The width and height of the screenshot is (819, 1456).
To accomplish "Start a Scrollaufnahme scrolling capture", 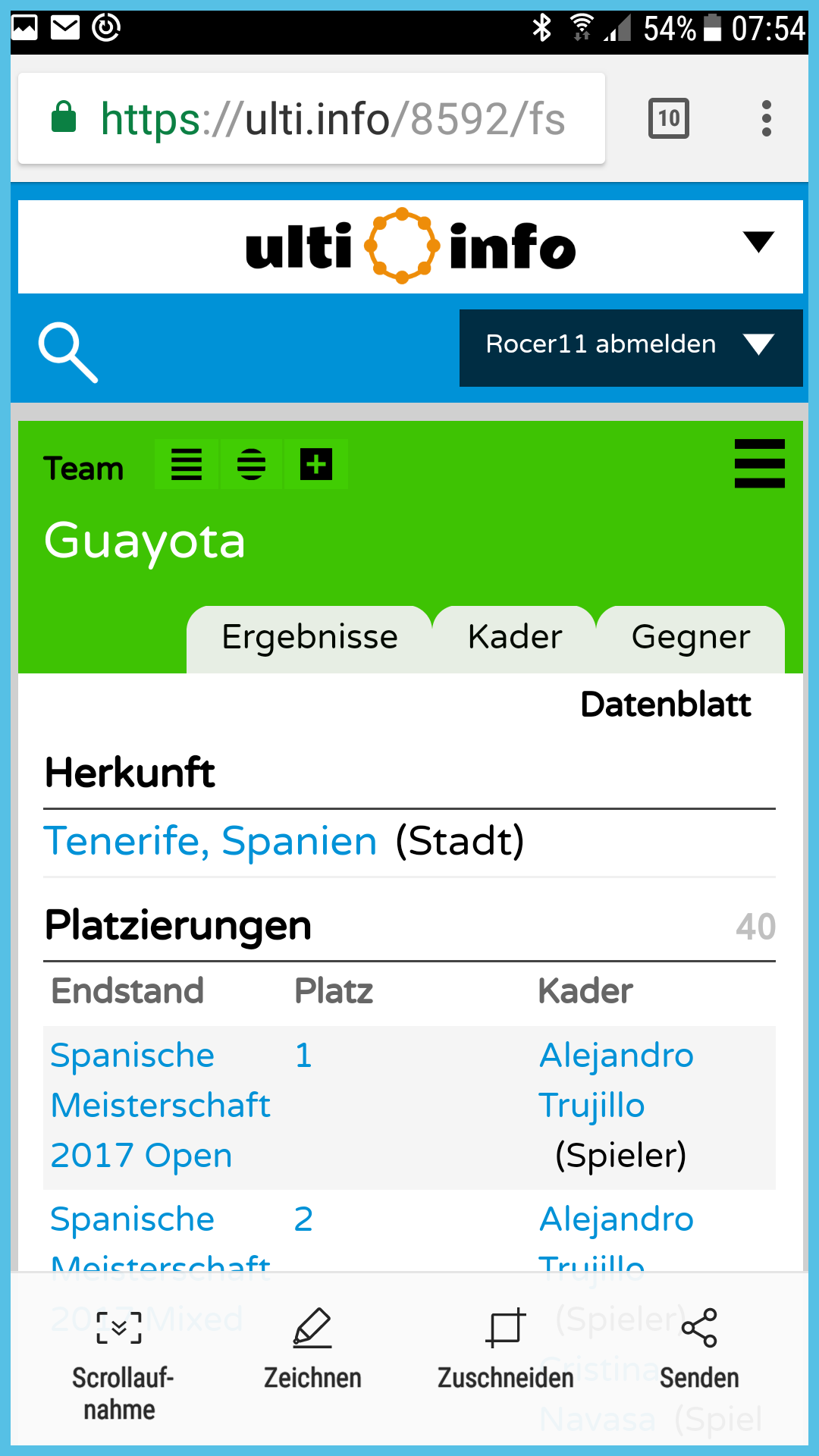I will tap(120, 1361).
